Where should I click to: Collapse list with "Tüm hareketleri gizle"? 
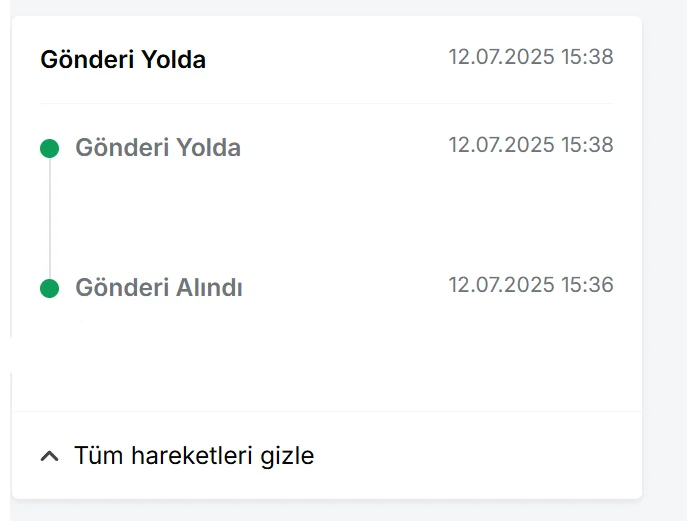click(178, 456)
